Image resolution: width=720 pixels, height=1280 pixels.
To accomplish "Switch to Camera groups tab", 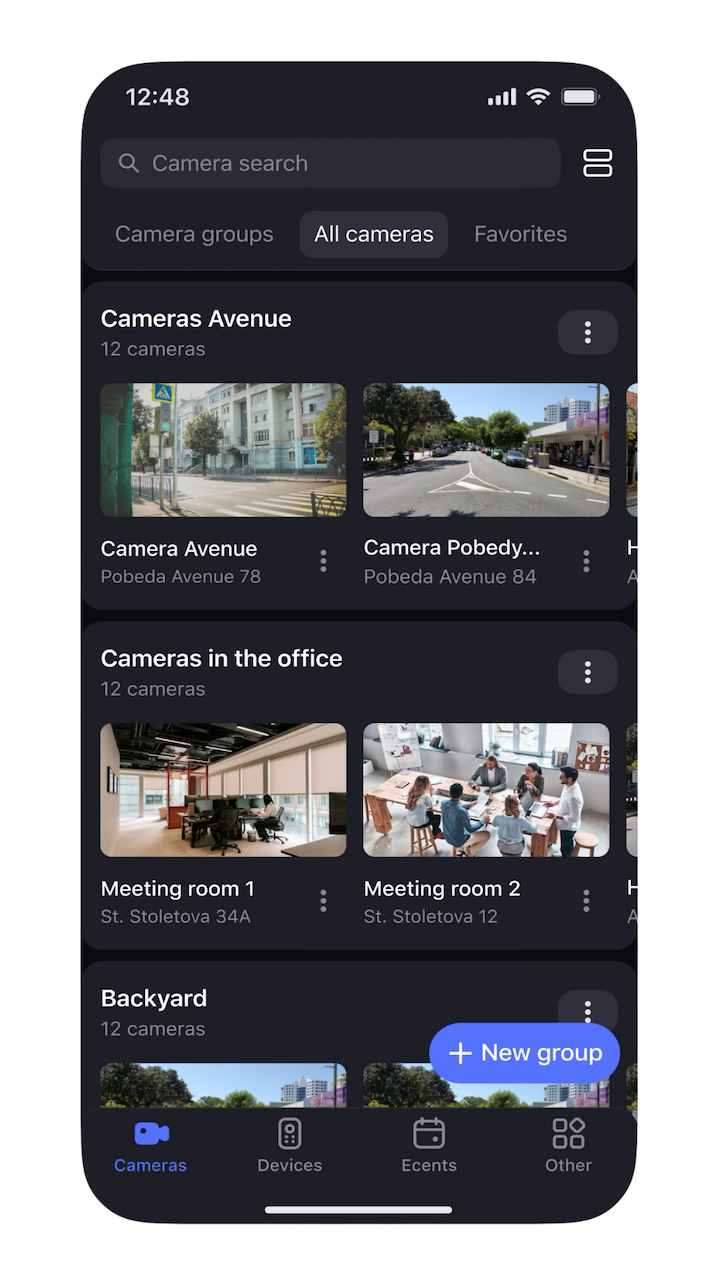I will (x=194, y=234).
